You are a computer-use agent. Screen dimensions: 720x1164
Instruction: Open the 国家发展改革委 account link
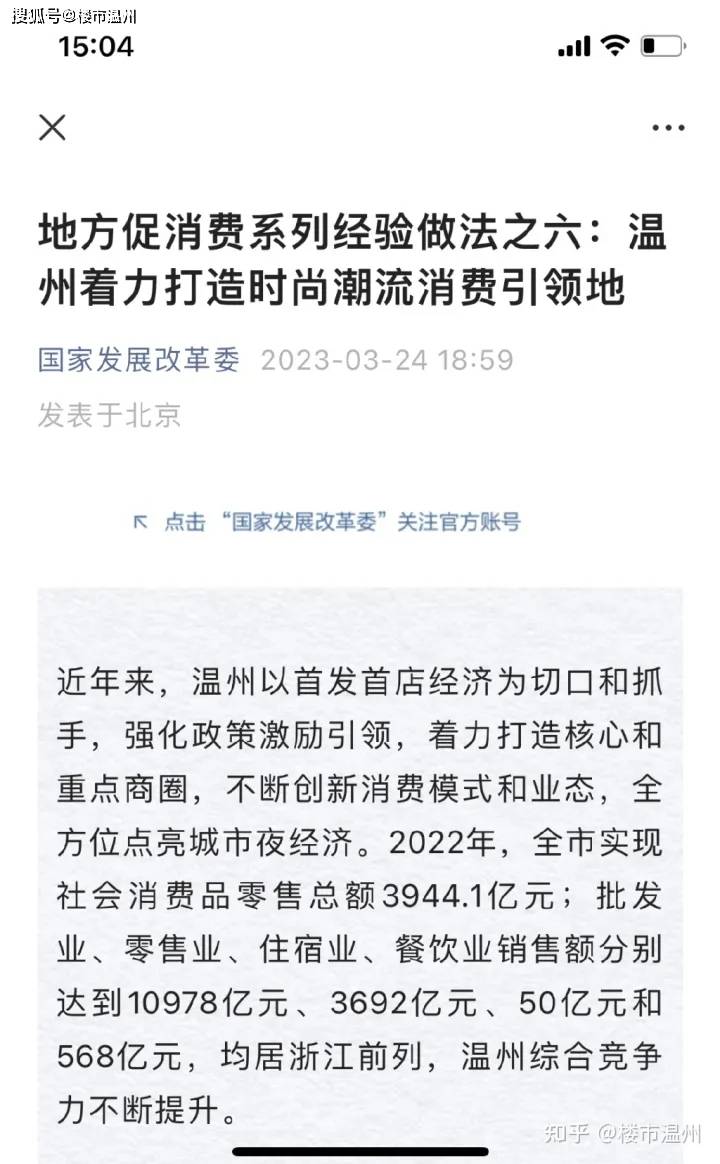(x=139, y=360)
